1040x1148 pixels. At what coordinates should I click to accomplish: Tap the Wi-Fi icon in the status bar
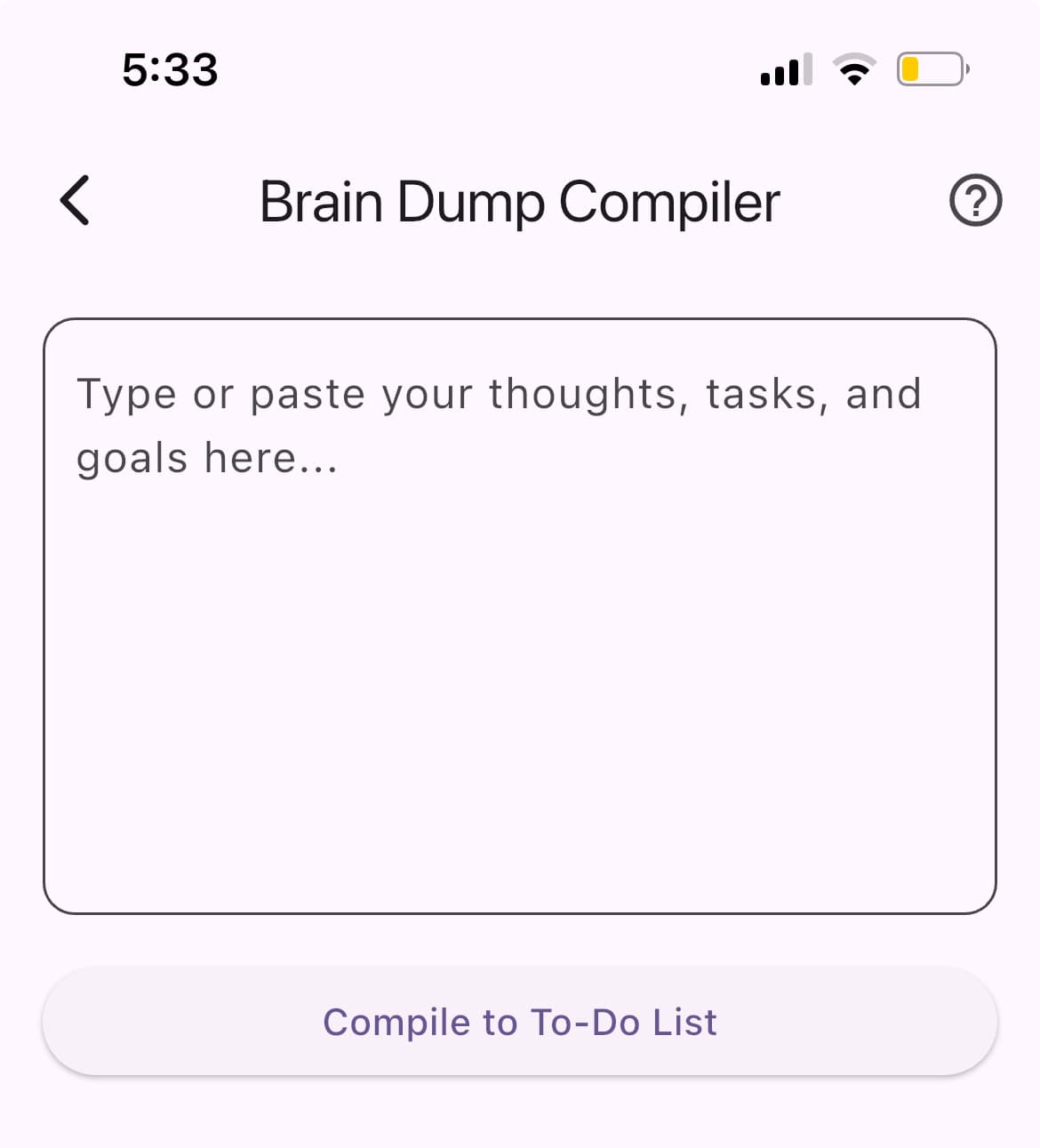pyautogui.click(x=854, y=69)
